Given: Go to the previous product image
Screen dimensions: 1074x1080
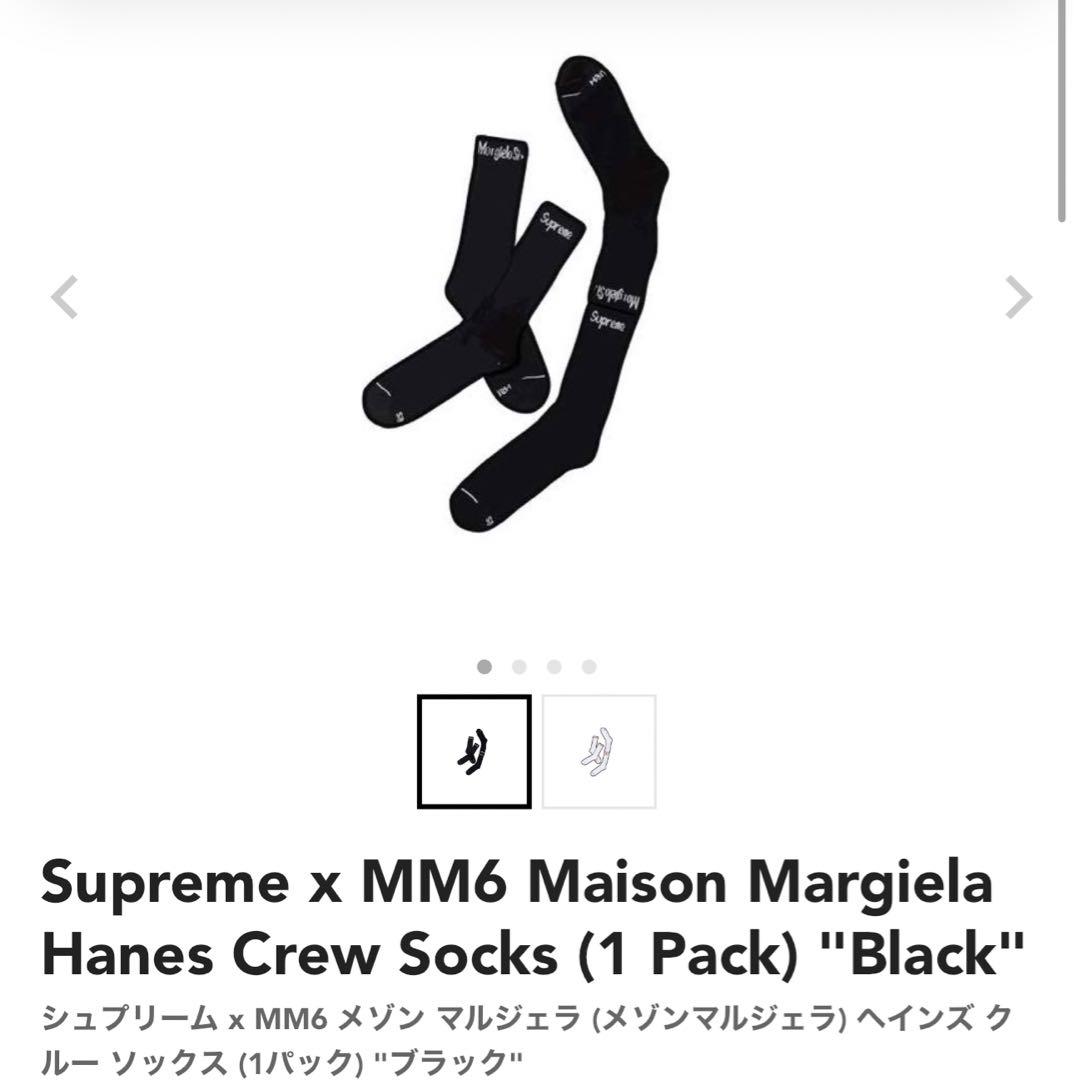Looking at the screenshot, I should coord(65,297).
